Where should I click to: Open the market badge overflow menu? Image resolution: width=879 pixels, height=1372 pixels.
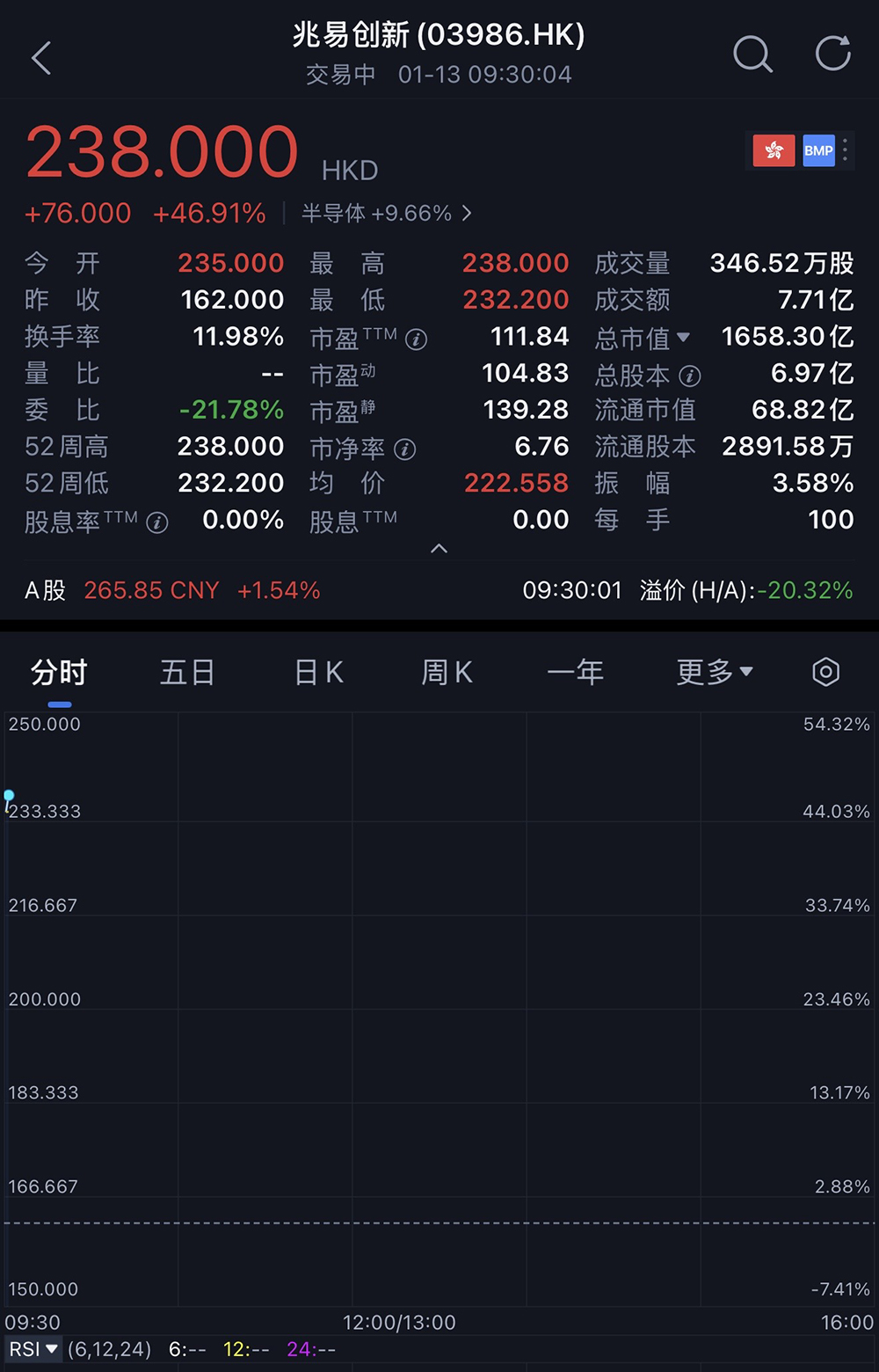(845, 150)
